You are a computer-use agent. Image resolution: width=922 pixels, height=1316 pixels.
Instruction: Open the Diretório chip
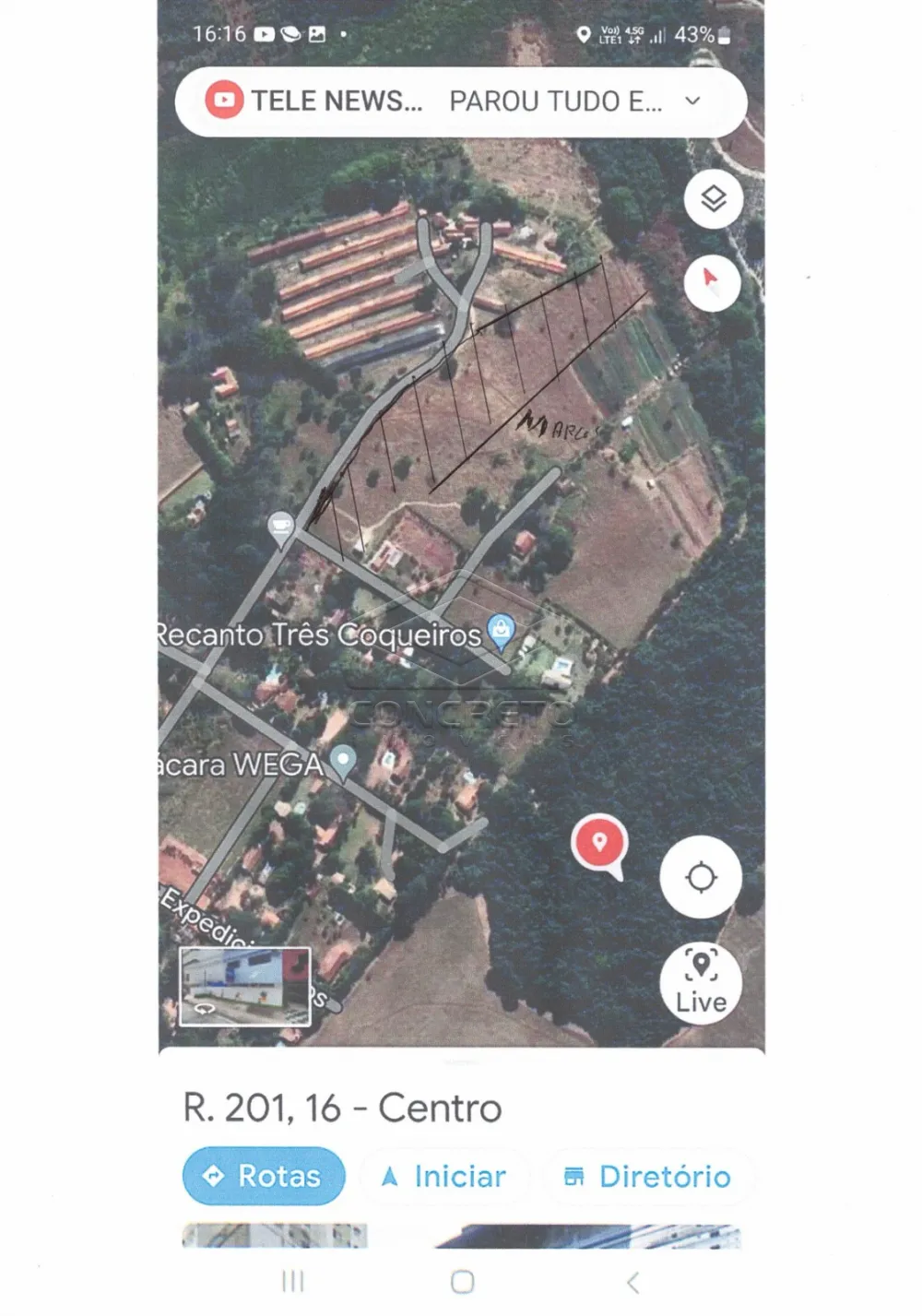coord(647,1177)
